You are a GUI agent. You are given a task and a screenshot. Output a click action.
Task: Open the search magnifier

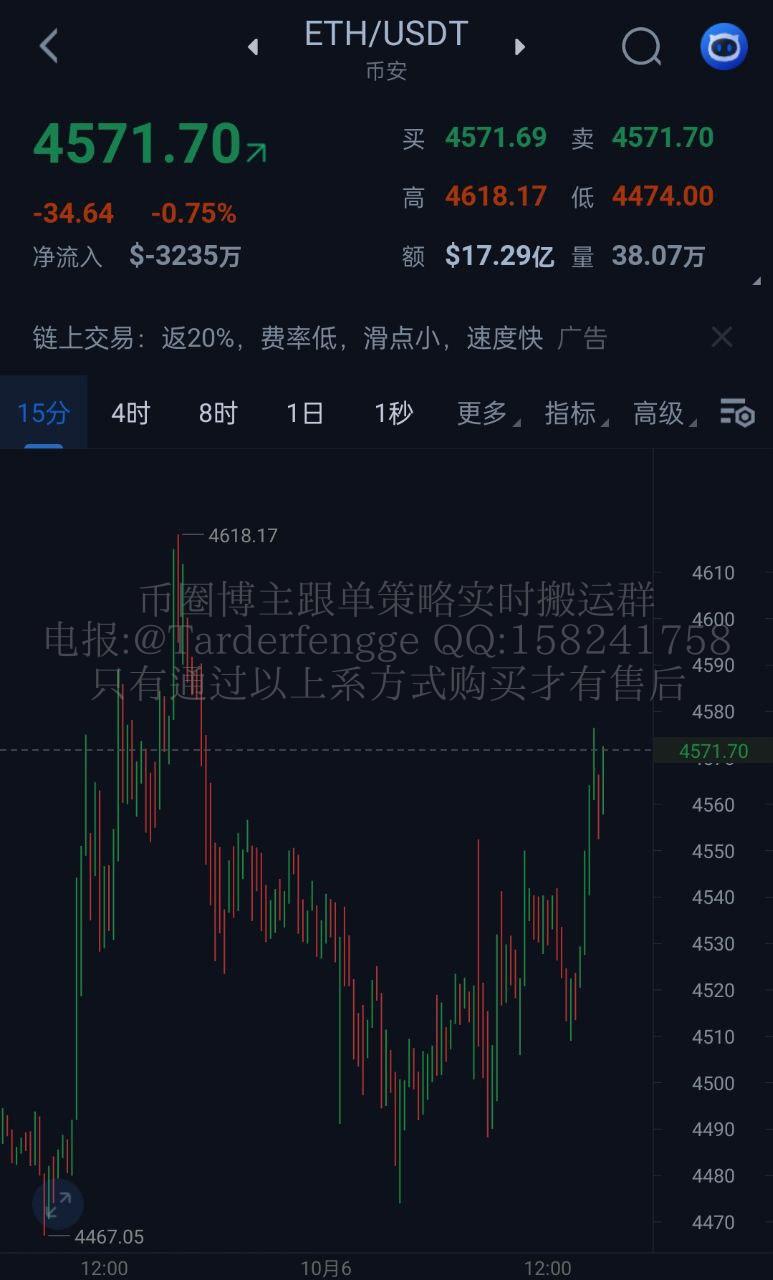641,46
